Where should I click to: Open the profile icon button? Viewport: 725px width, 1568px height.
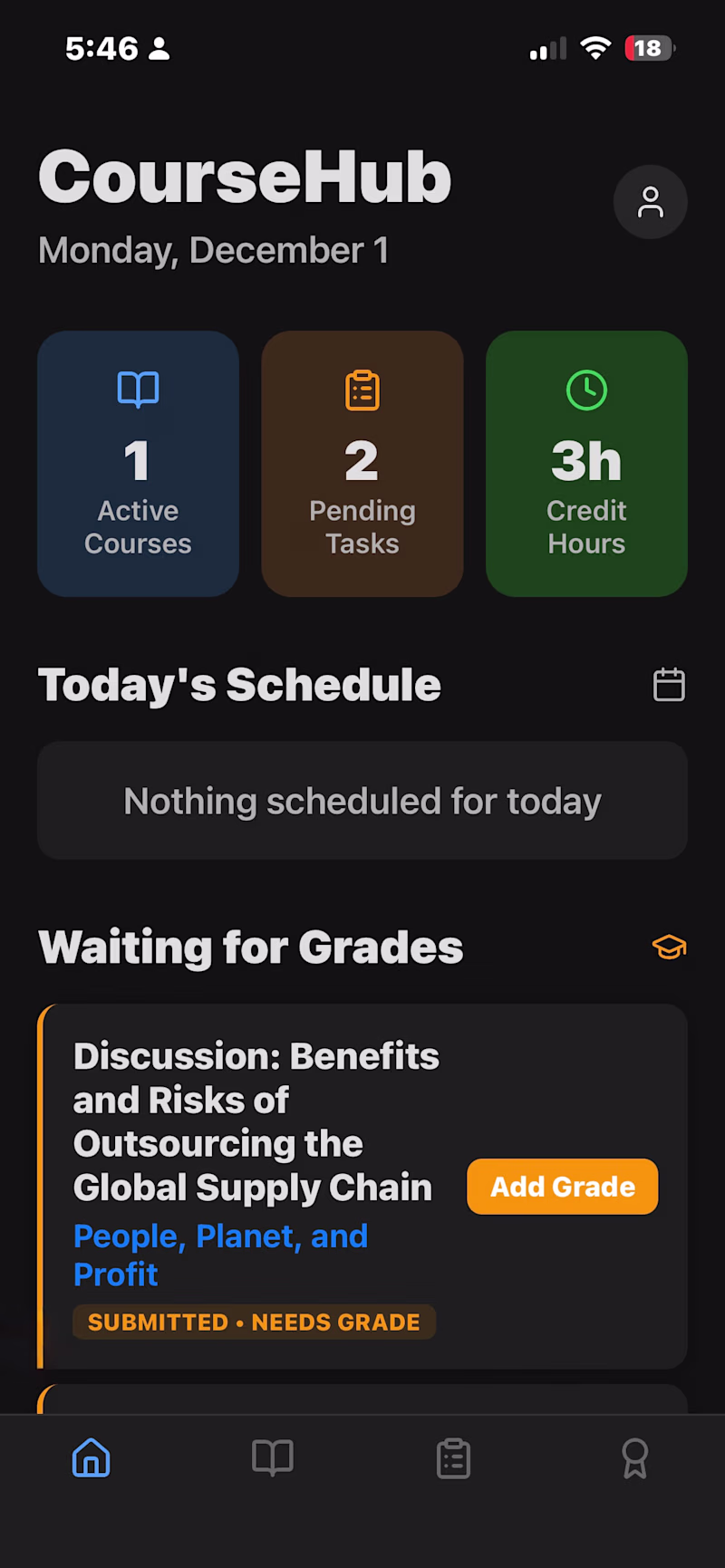(650, 202)
